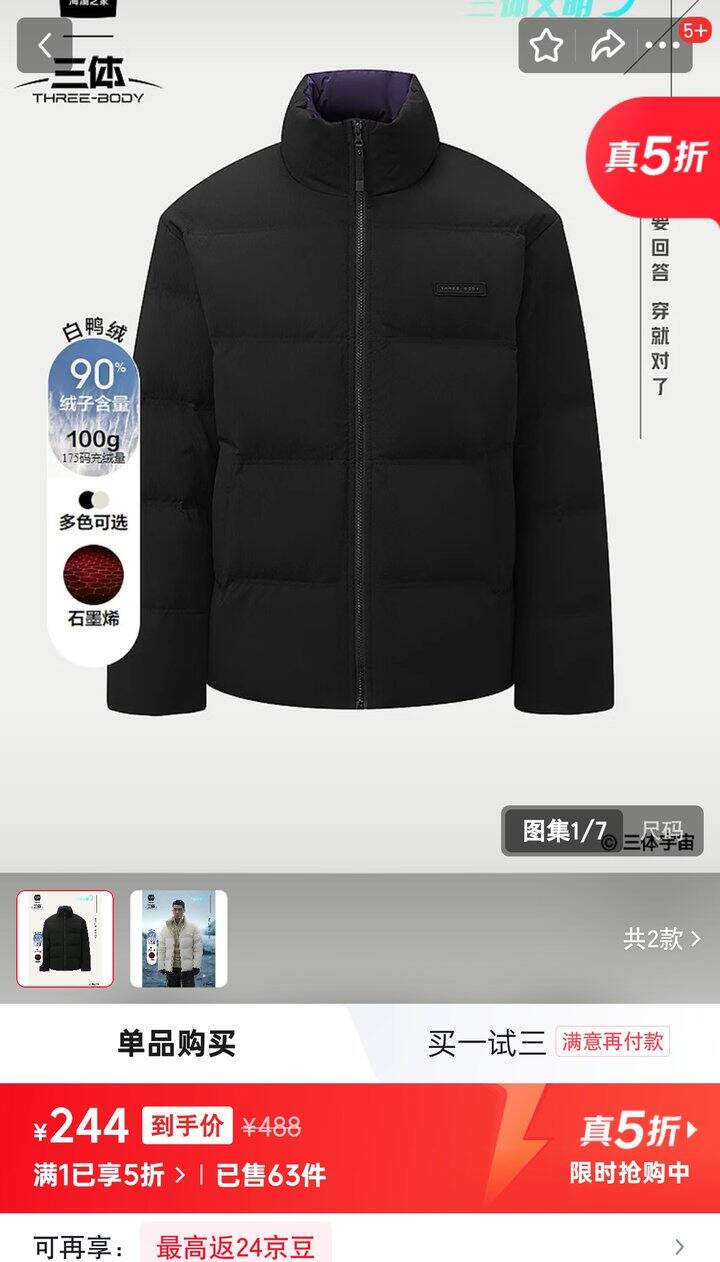This screenshot has width=720, height=1262.
Task: Expand 共2款 to view all styles
Action: [661, 939]
